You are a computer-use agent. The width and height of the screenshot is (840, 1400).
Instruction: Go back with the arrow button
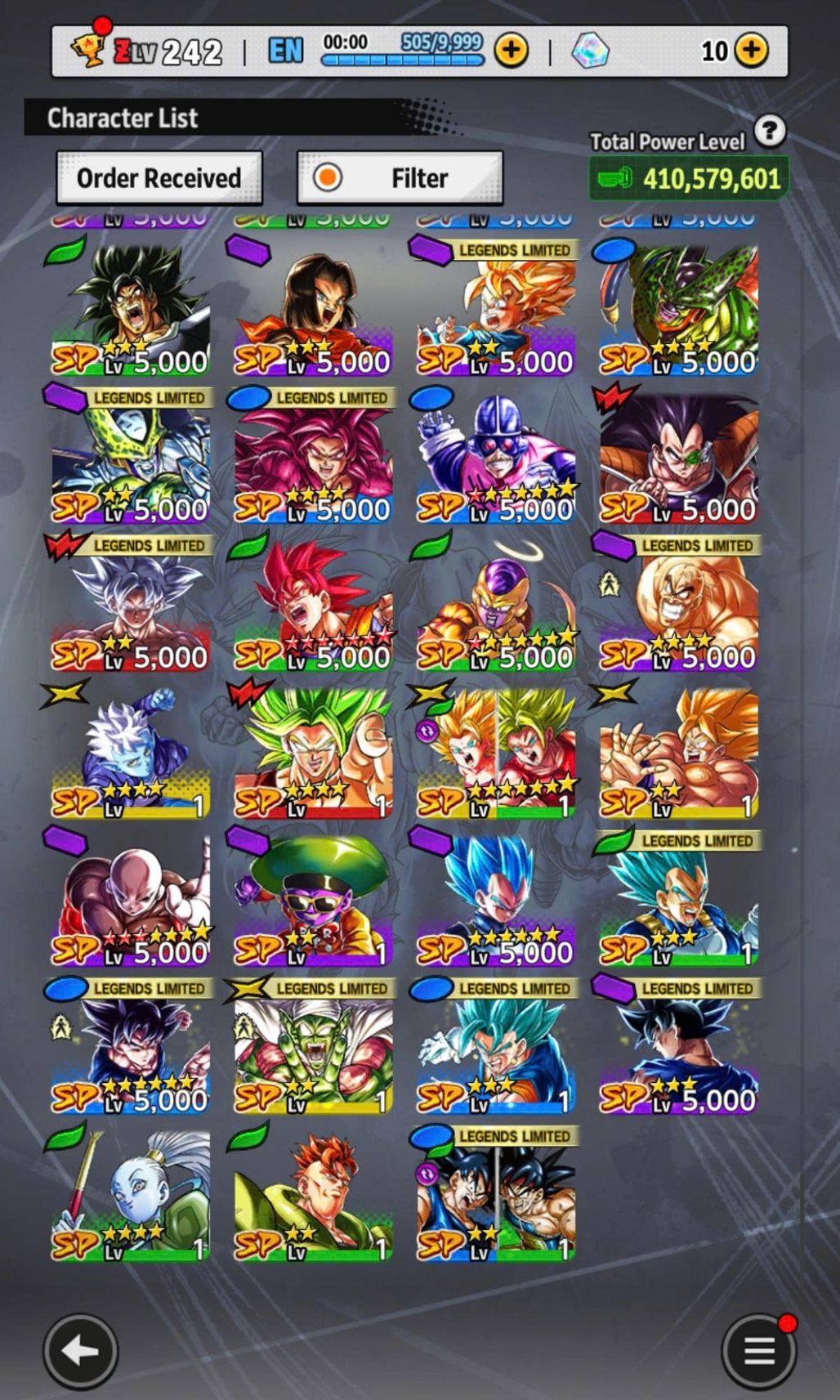pyautogui.click(x=80, y=1351)
